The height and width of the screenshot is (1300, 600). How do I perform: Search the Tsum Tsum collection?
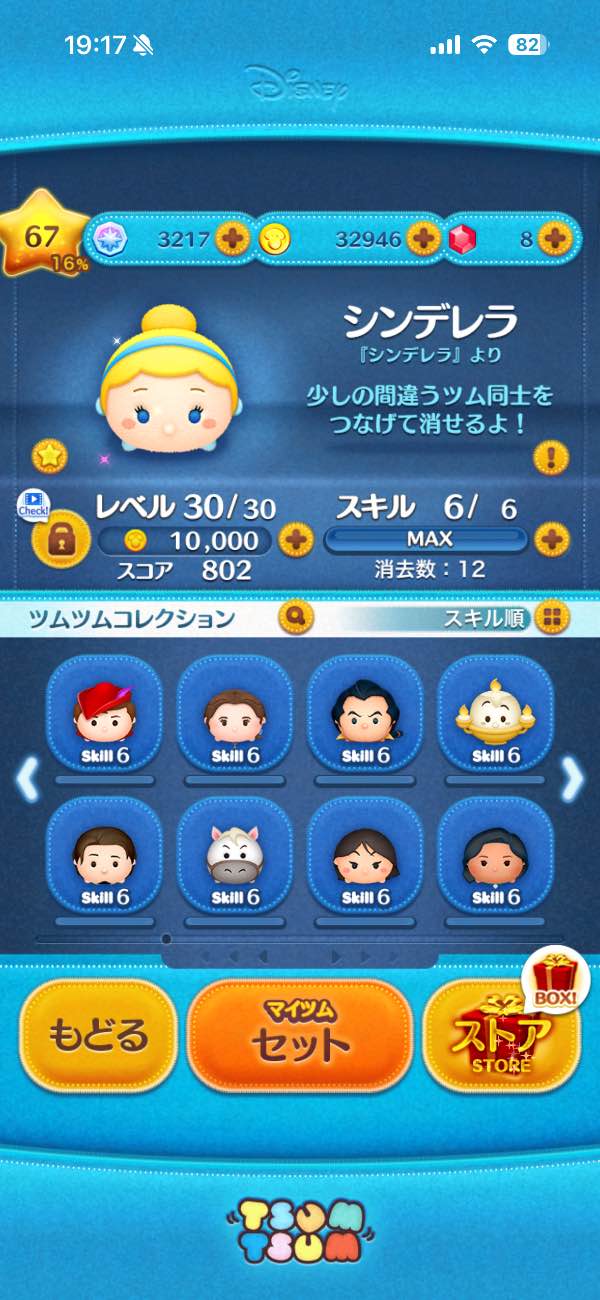(x=295, y=618)
